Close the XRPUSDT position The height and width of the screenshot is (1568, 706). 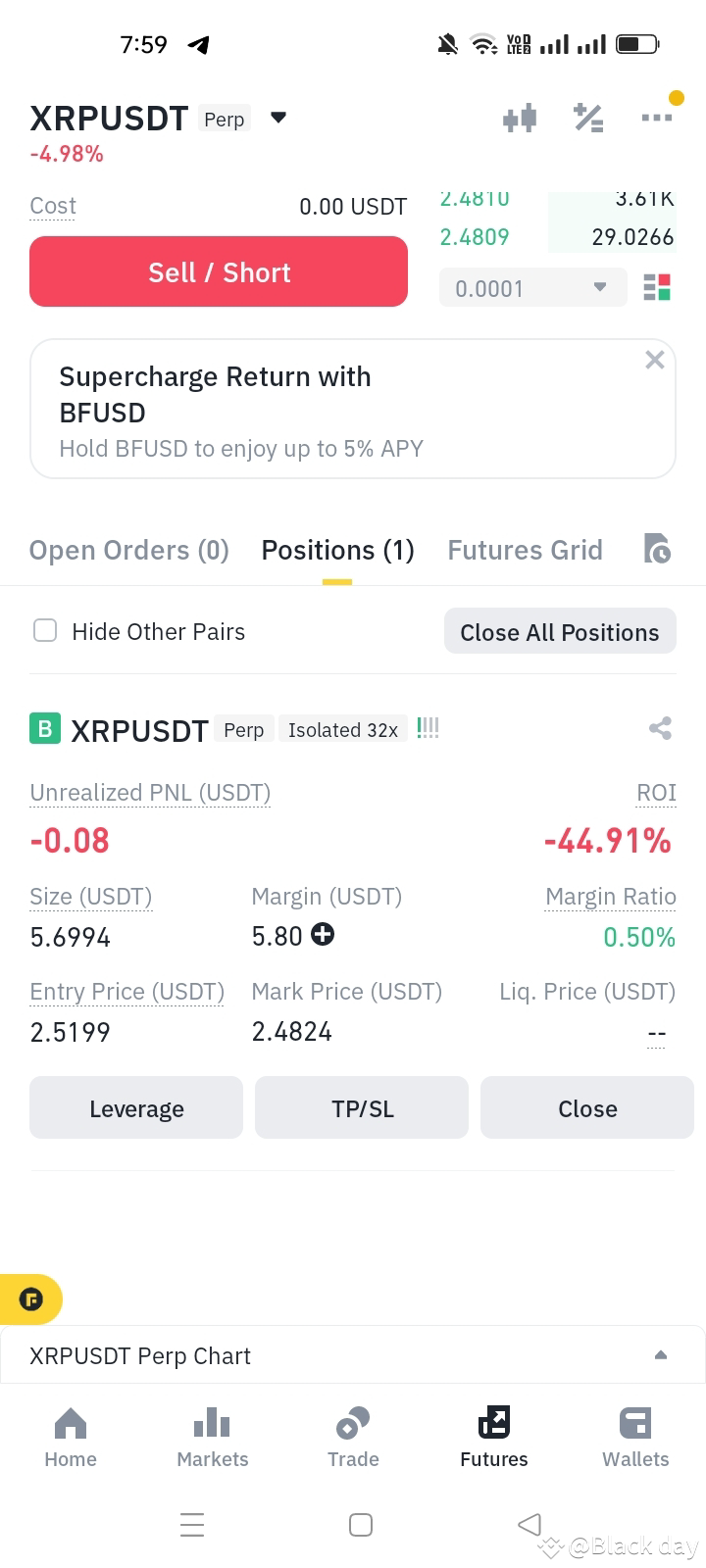[x=587, y=1107]
